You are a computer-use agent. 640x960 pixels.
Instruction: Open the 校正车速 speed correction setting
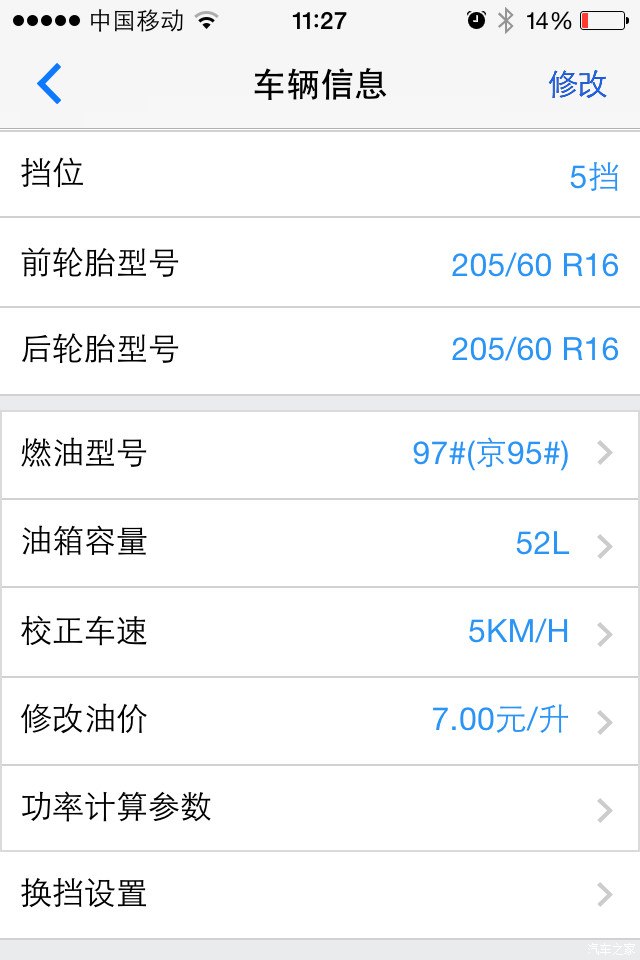point(320,632)
